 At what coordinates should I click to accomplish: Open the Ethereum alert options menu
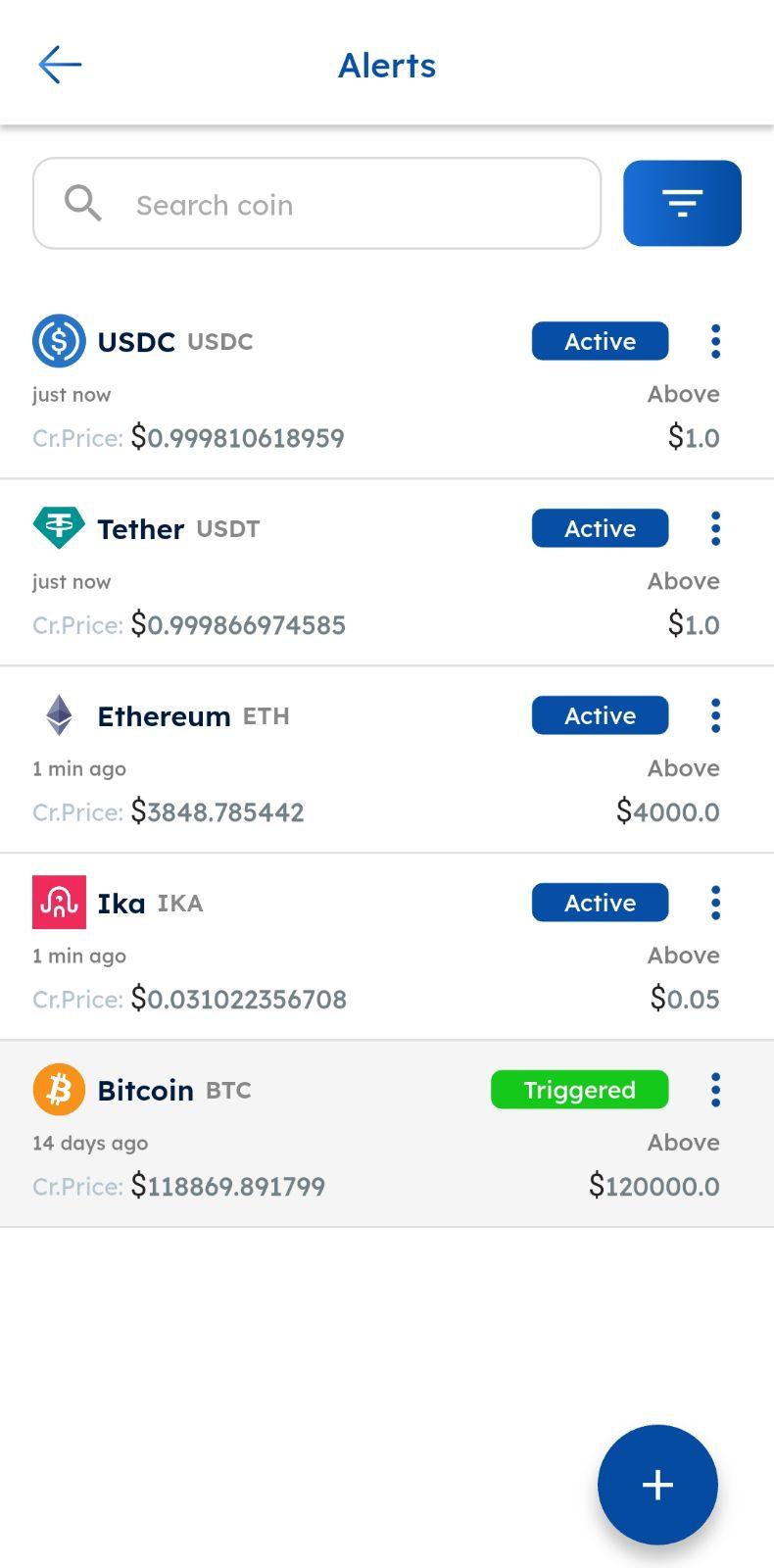(x=715, y=715)
